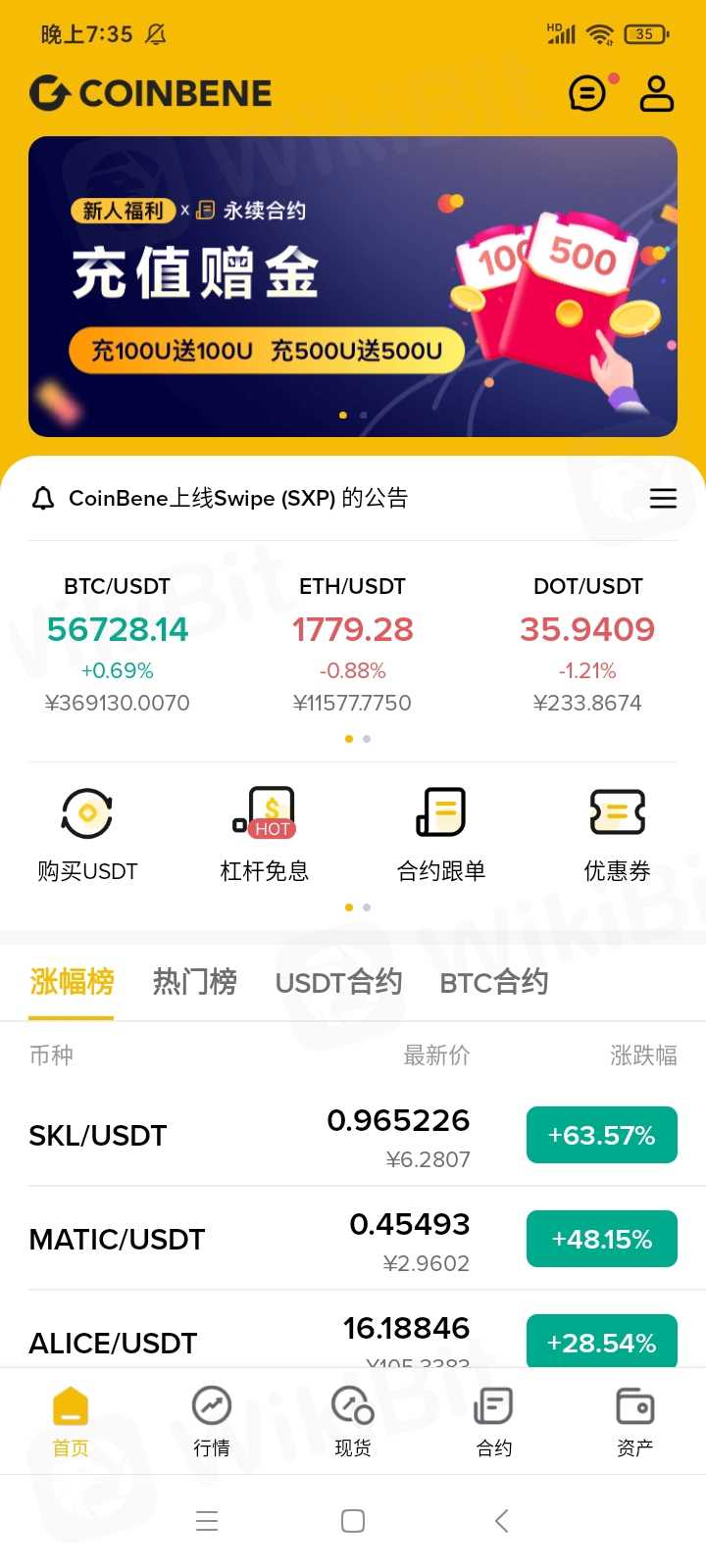706x1568 pixels.
Task: Go to the 行情 markets tab
Action: pyautogui.click(x=212, y=1421)
